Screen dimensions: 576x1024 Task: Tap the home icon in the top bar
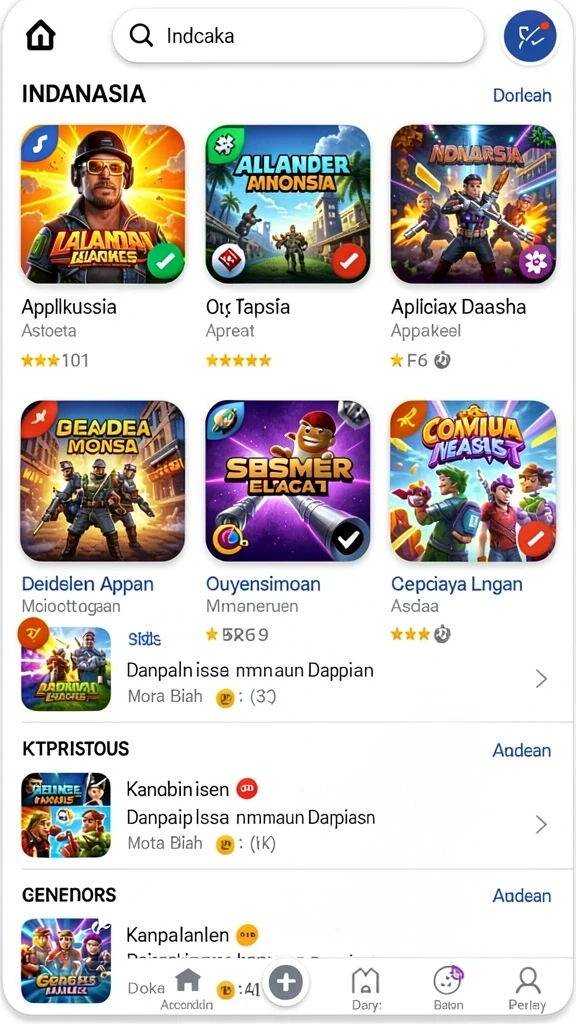(40, 35)
